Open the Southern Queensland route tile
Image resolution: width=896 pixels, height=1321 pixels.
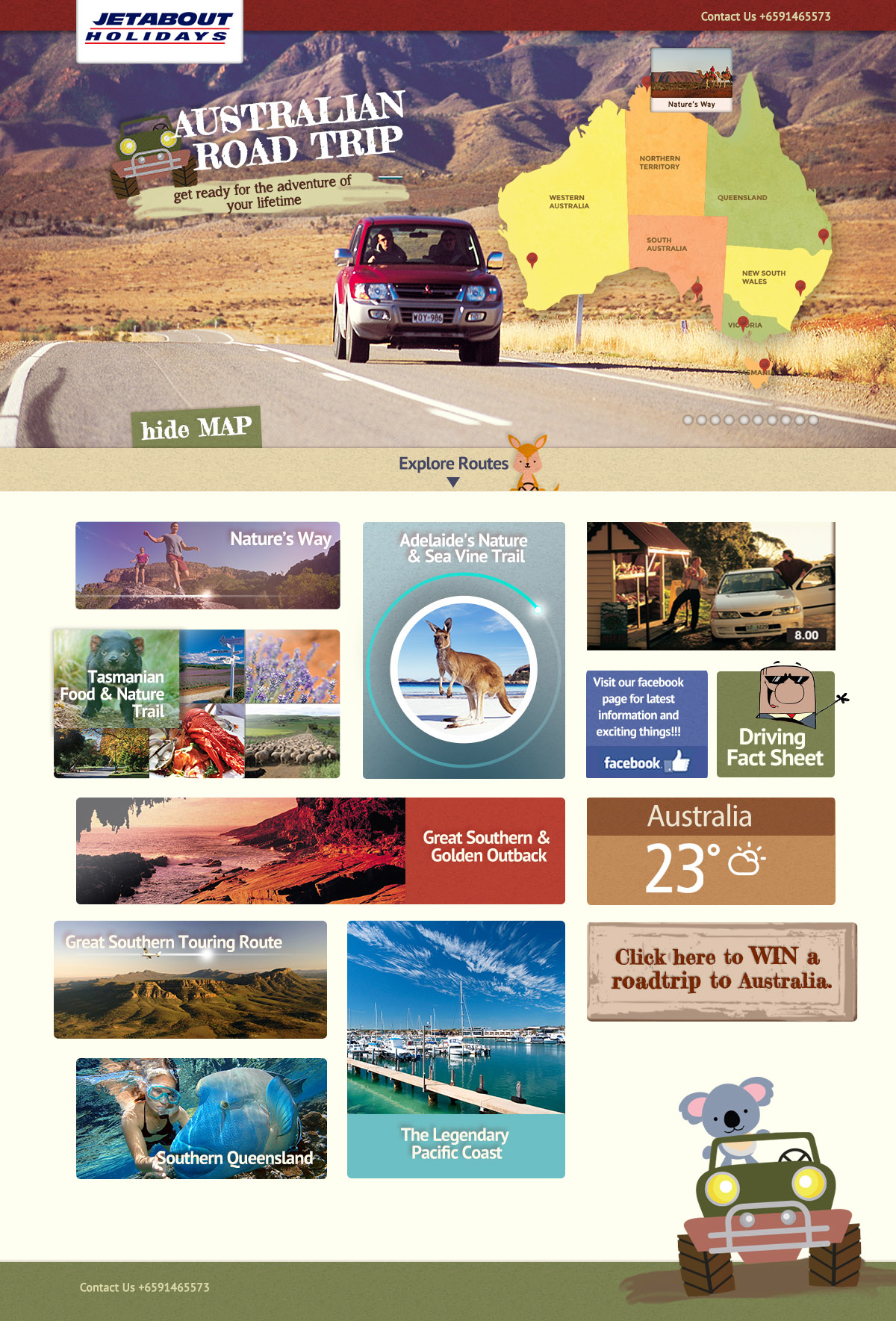[x=202, y=1118]
